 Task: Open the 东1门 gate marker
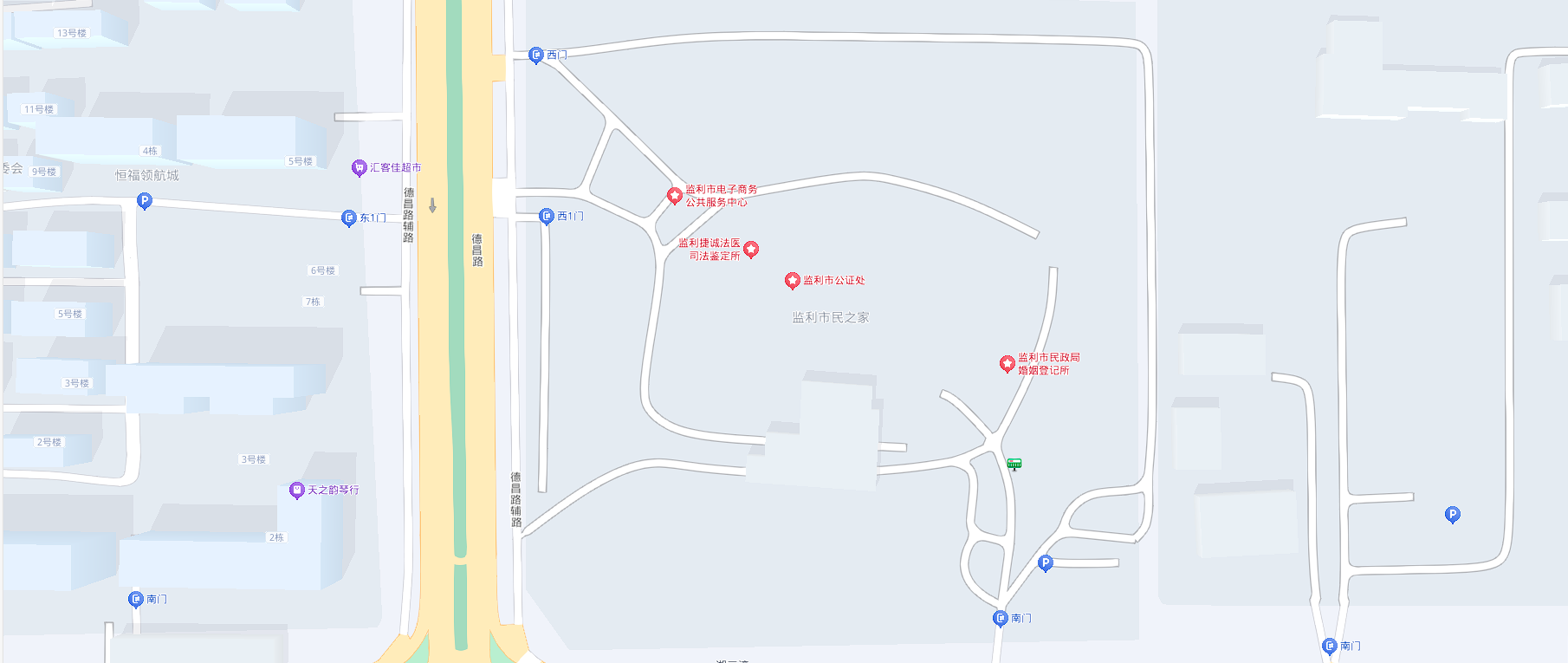pos(349,218)
